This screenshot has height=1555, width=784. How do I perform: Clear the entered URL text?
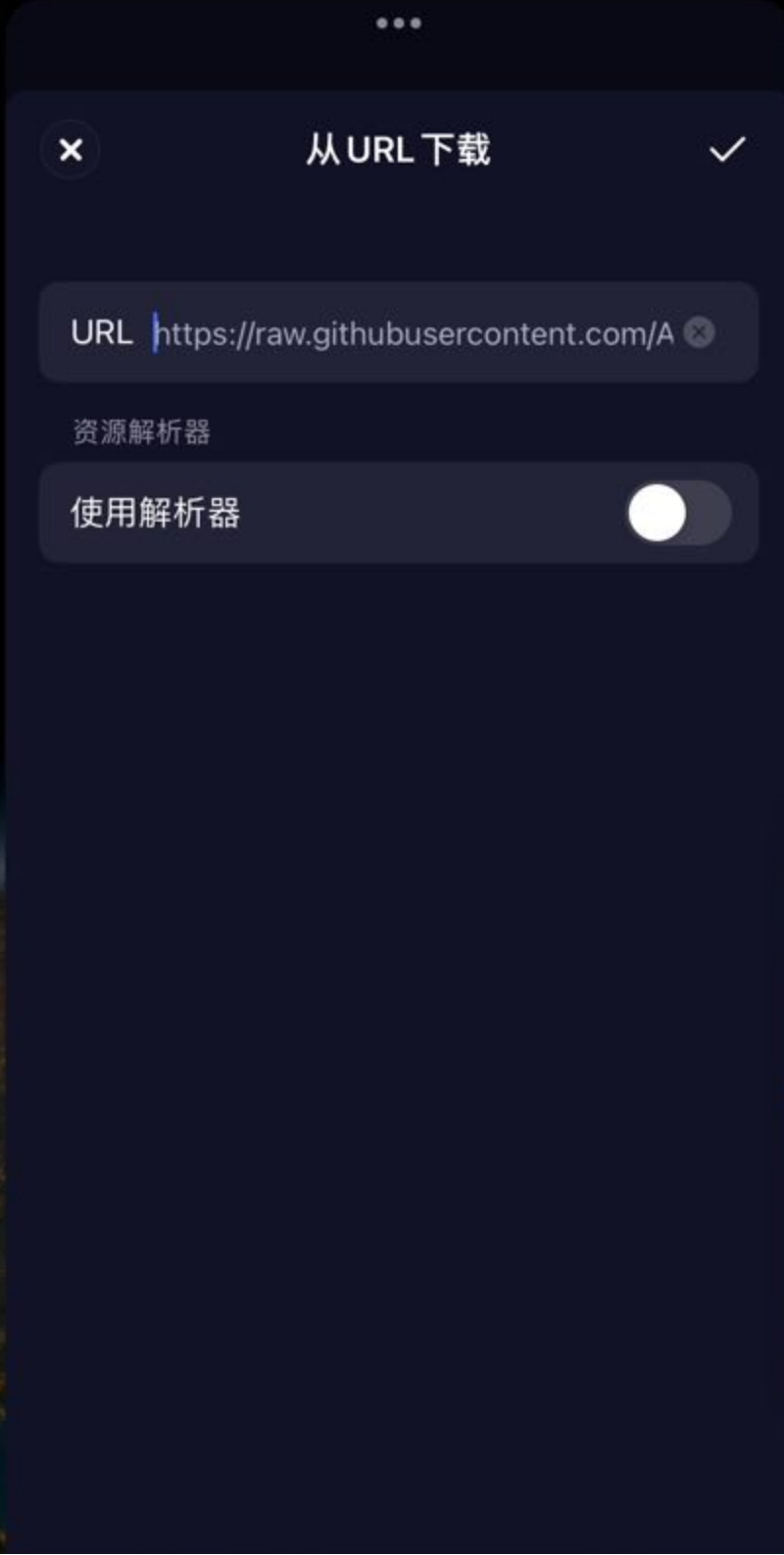(699, 333)
